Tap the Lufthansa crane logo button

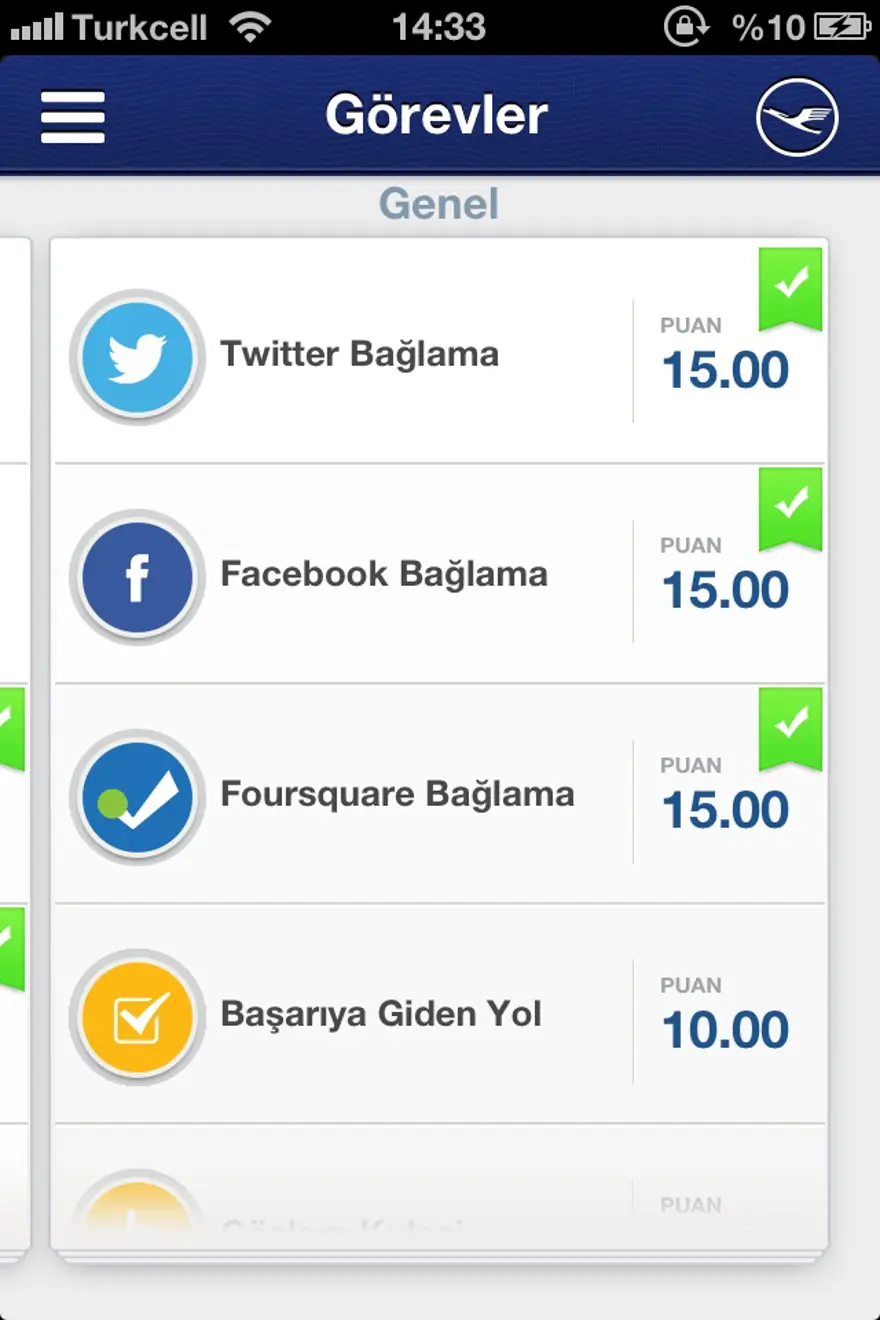coord(796,117)
